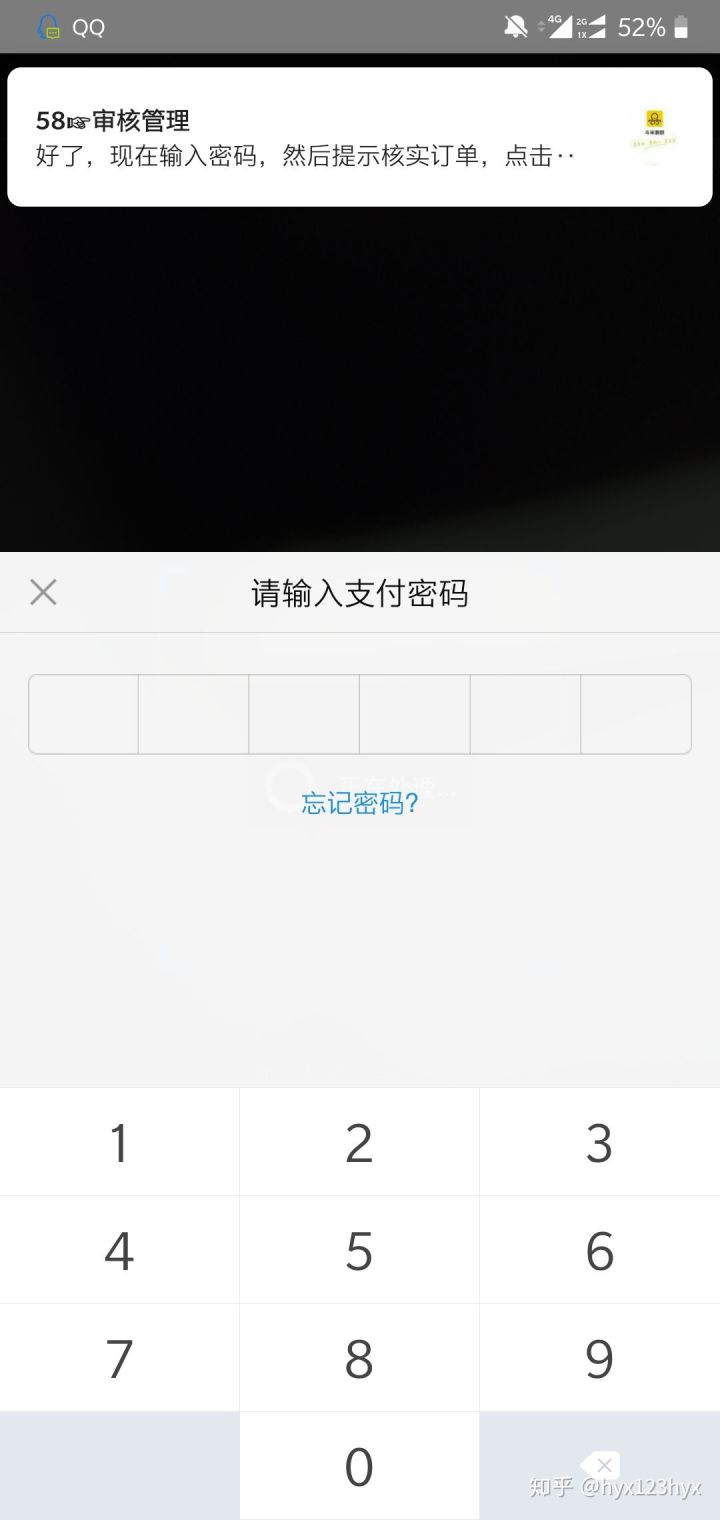Delete the last digit with backspace
The height and width of the screenshot is (1520, 720).
coord(599,1466)
